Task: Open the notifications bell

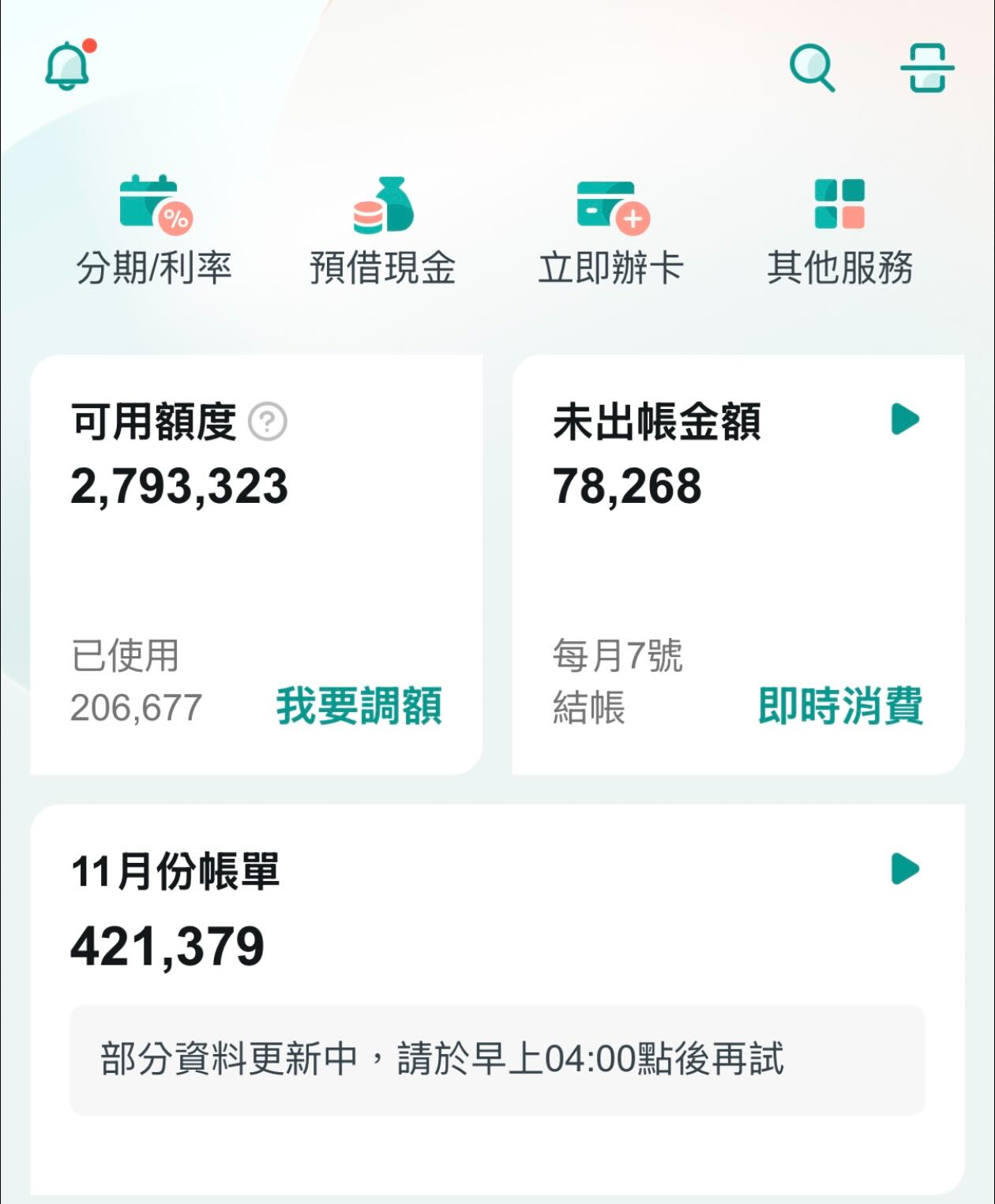Action: [68, 65]
